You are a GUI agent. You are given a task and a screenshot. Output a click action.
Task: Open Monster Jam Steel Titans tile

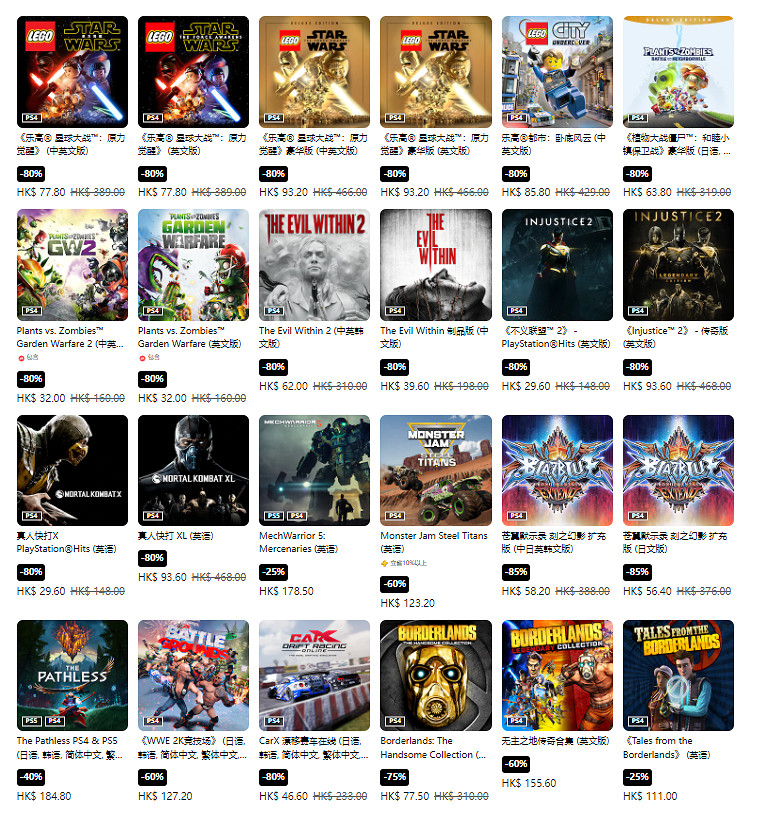click(x=435, y=470)
